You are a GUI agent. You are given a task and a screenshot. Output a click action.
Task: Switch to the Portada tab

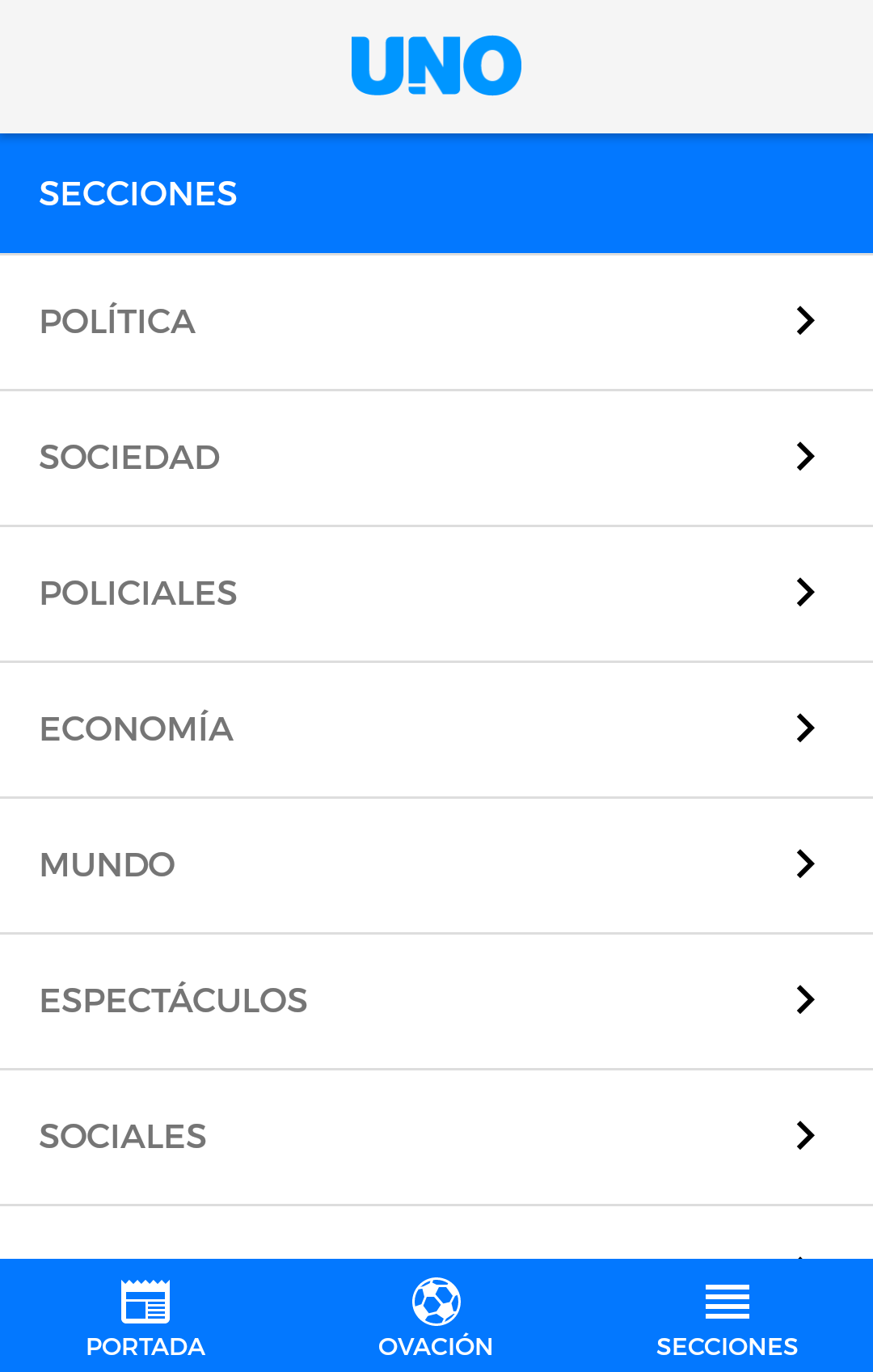145,1317
